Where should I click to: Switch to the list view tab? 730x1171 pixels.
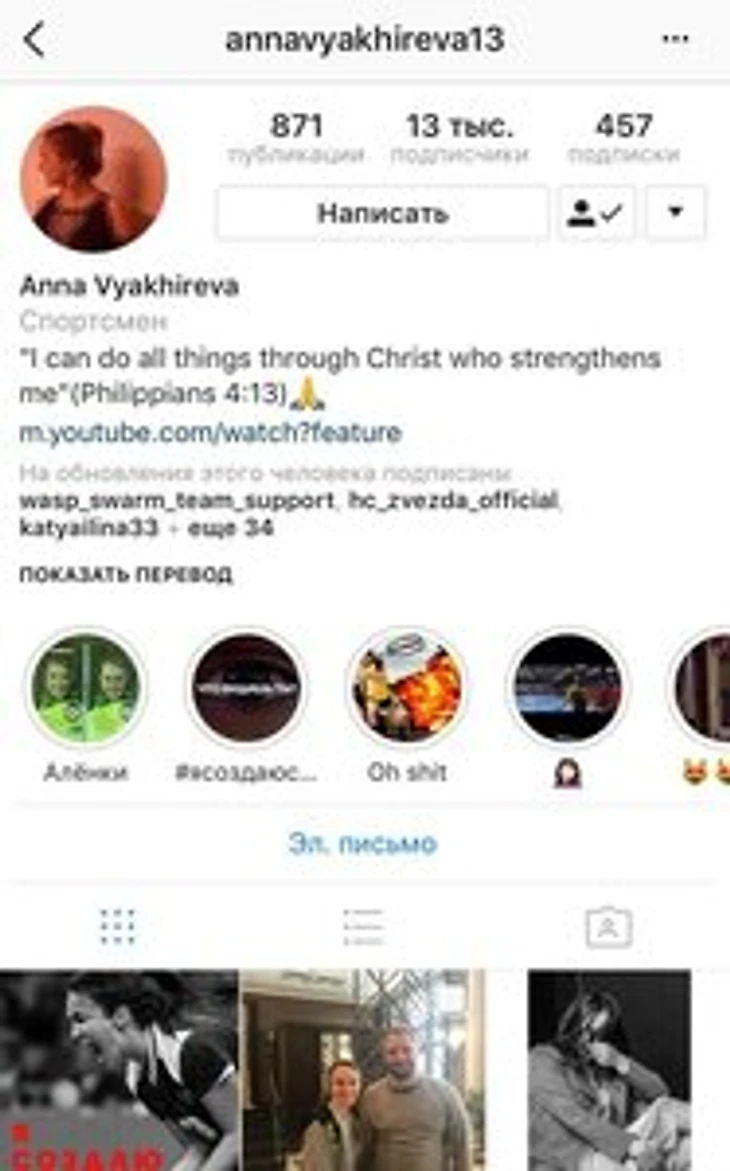[x=363, y=927]
